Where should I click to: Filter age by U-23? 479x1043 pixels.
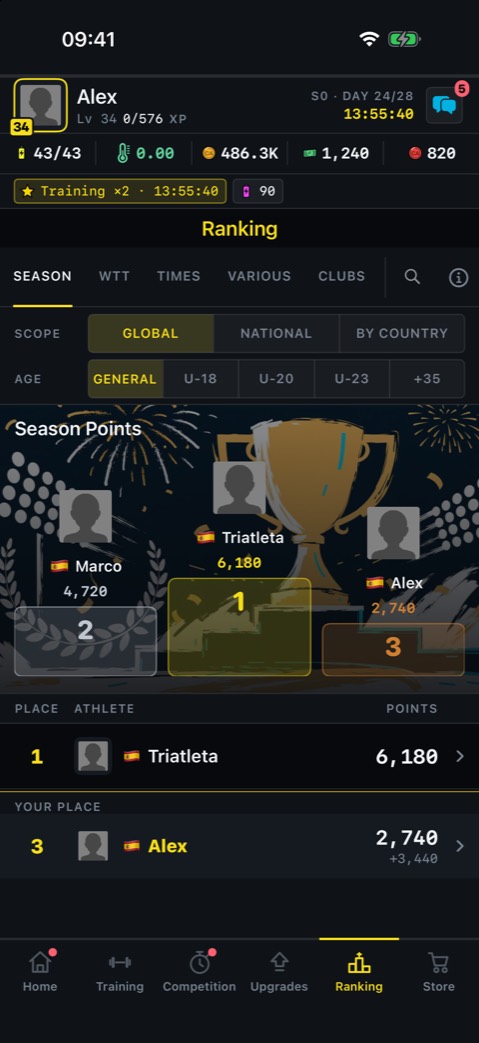[x=351, y=378]
